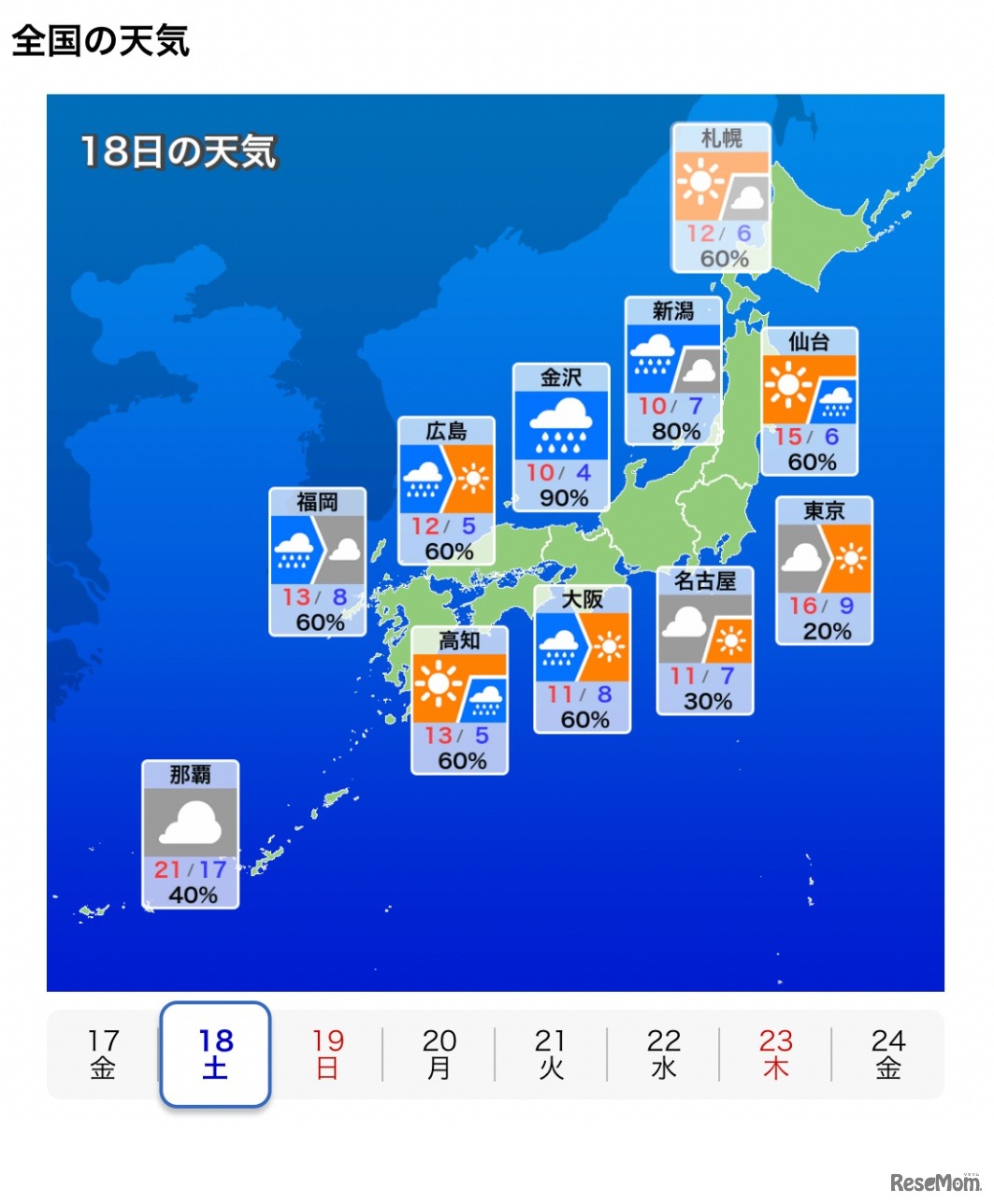
Task: Open the 札幌 weather card
Action: [x=721, y=197]
